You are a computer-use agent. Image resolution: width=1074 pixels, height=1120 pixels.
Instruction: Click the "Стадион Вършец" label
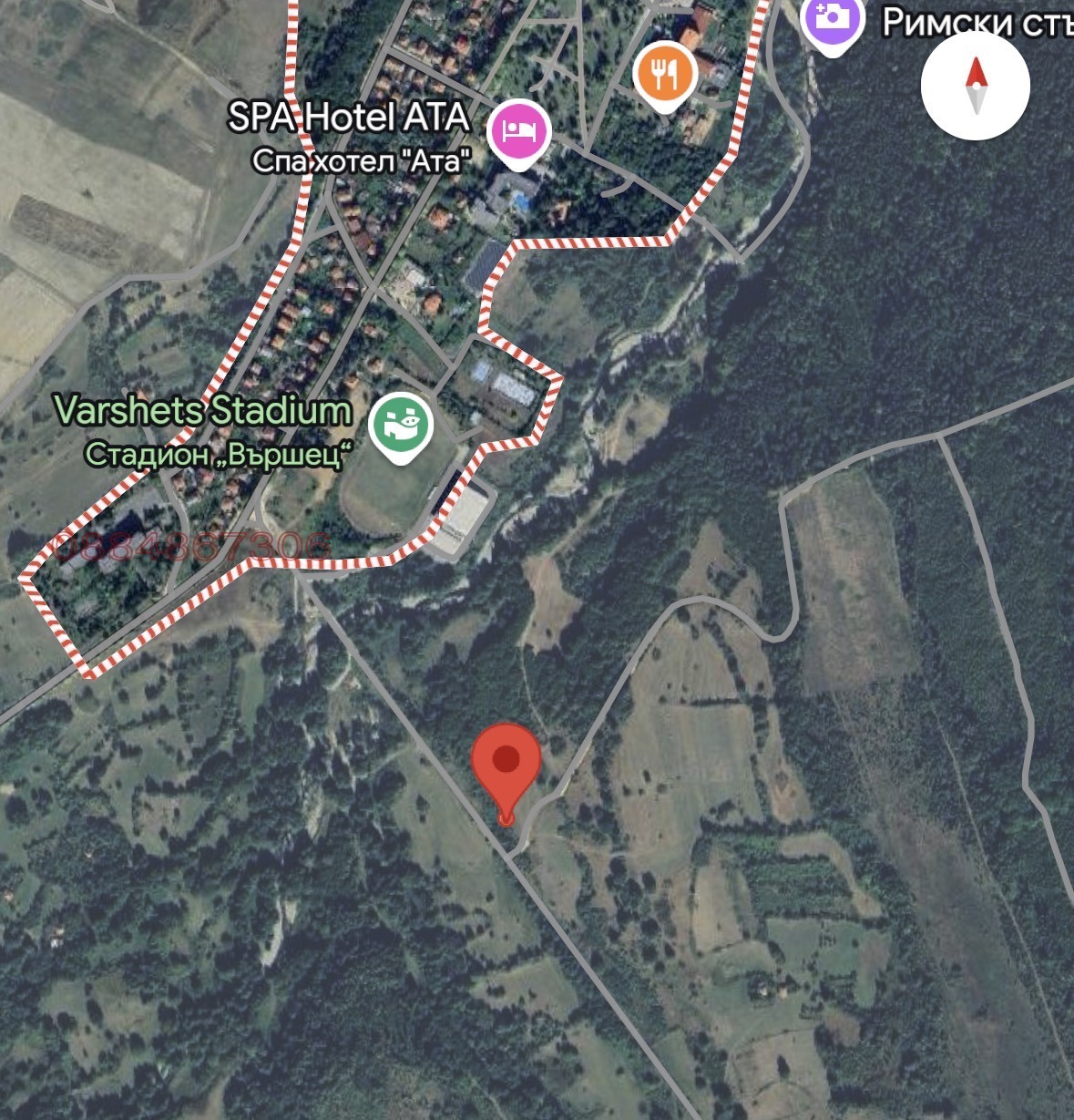(x=219, y=449)
